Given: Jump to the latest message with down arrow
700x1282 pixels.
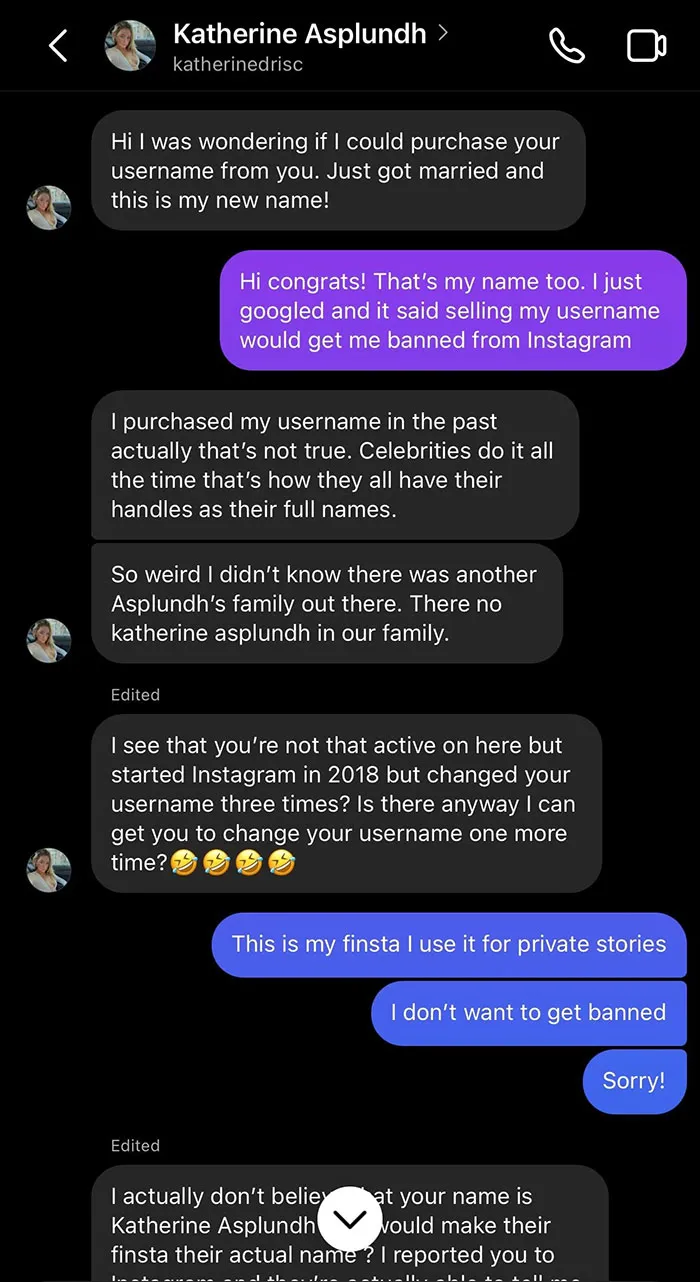Looking at the screenshot, I should 349,1218.
